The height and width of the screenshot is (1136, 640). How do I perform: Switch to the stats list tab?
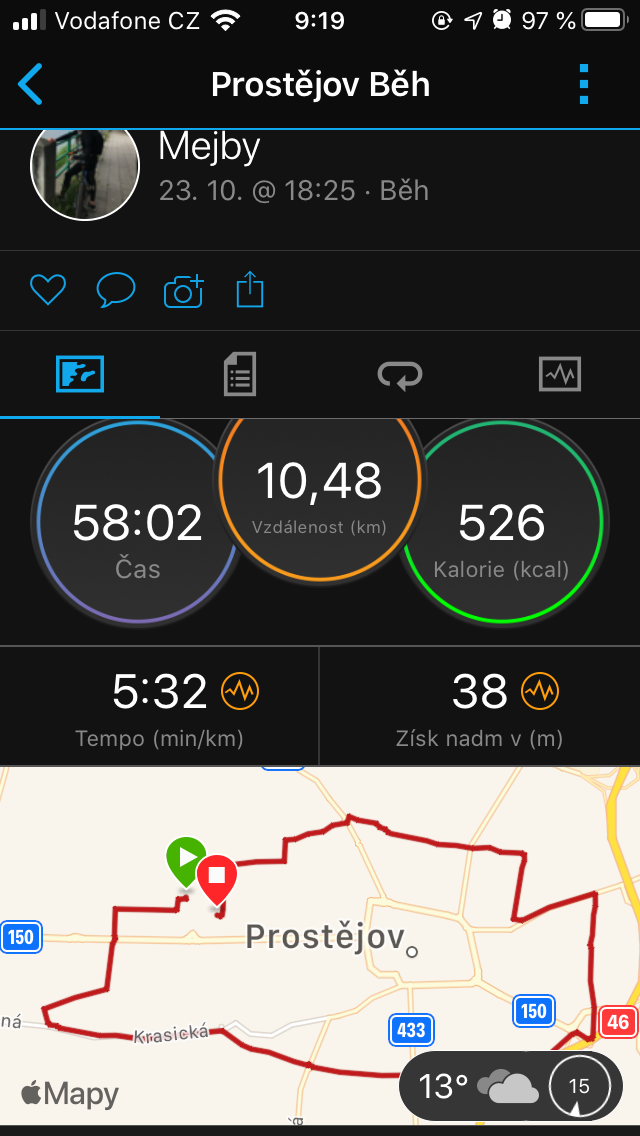click(240, 375)
